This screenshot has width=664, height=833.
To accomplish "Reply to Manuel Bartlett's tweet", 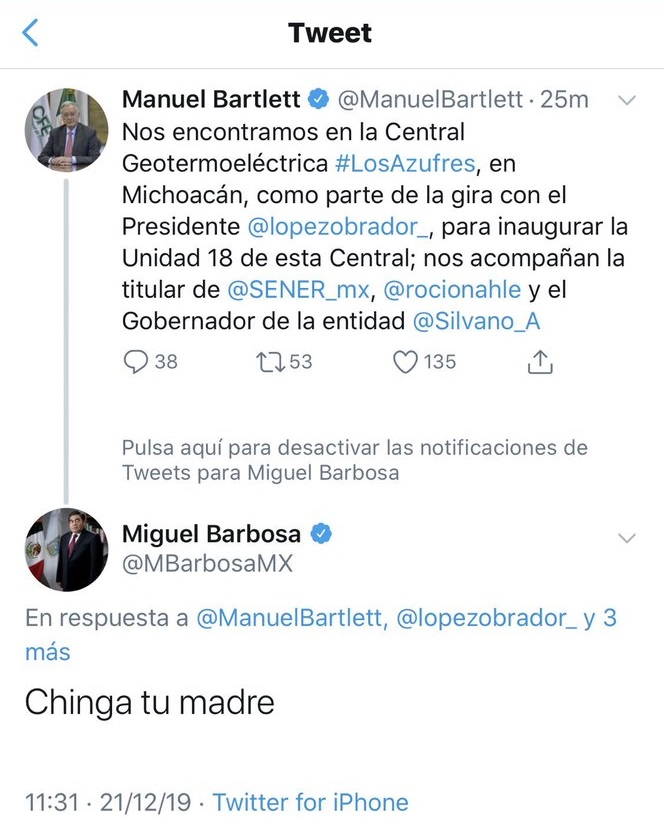I will pyautogui.click(x=136, y=362).
